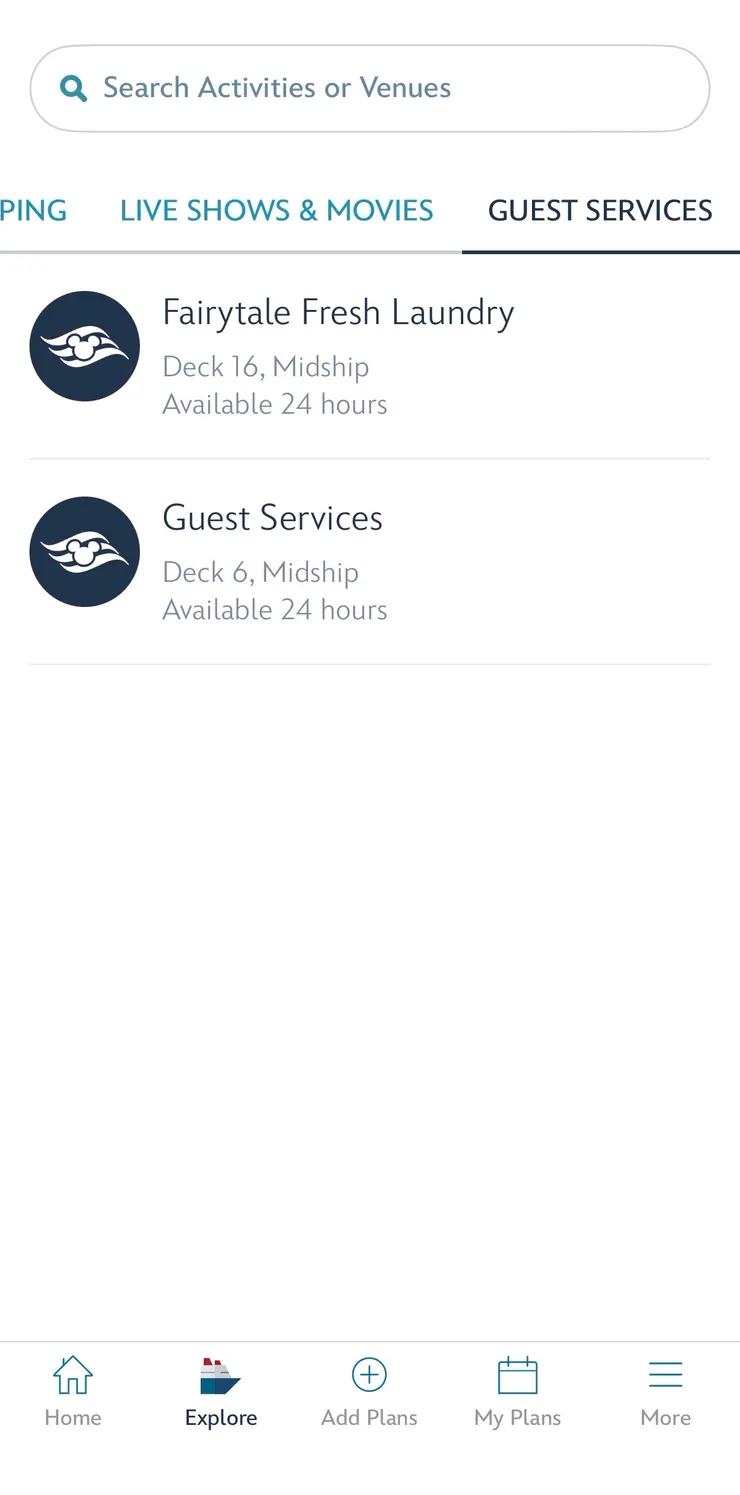The image size is (740, 1495).
Task: Select the Guest Services tab
Action: pos(600,211)
